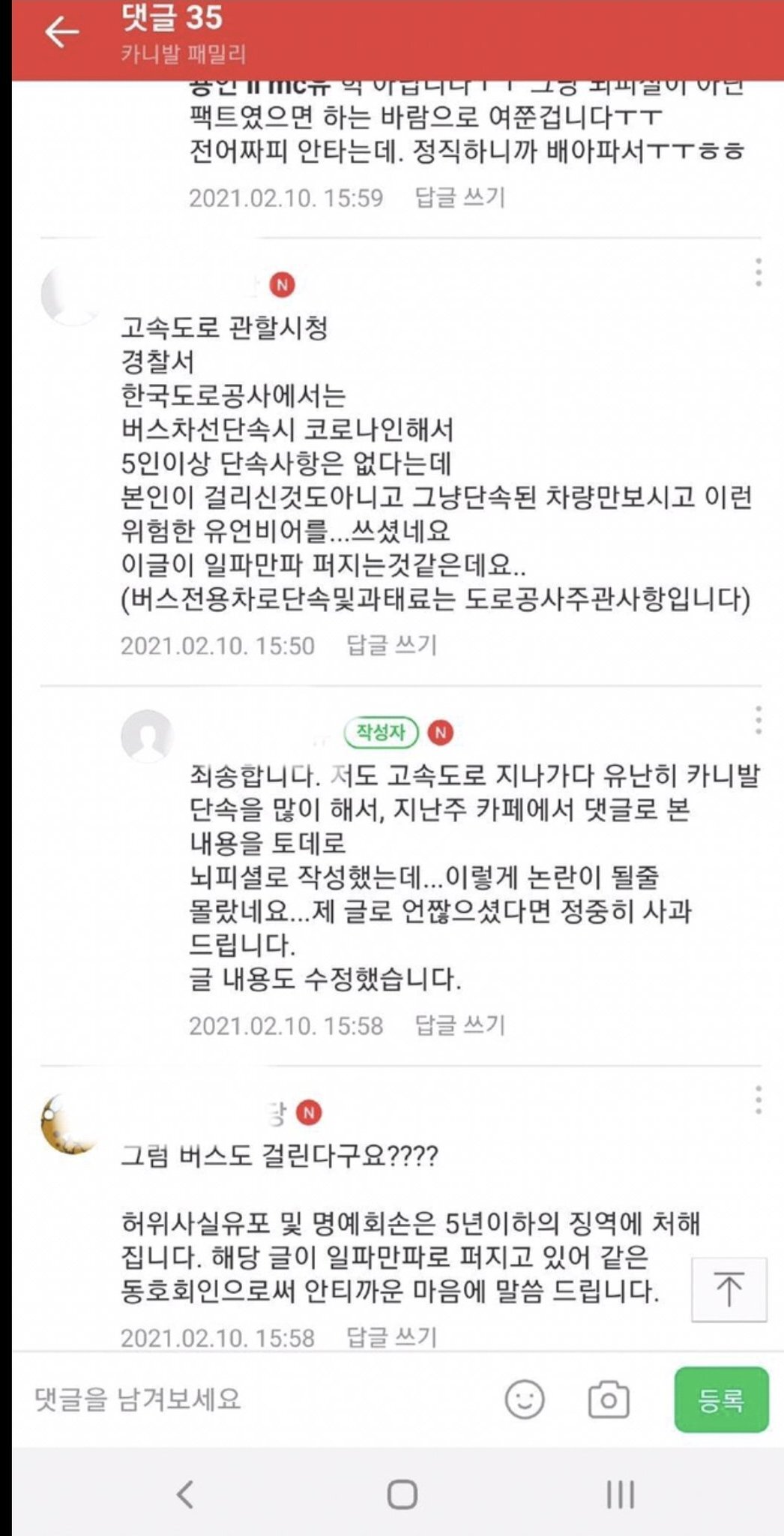Open overflow menu on 고속도로 관할시청 comment

pos(759,272)
